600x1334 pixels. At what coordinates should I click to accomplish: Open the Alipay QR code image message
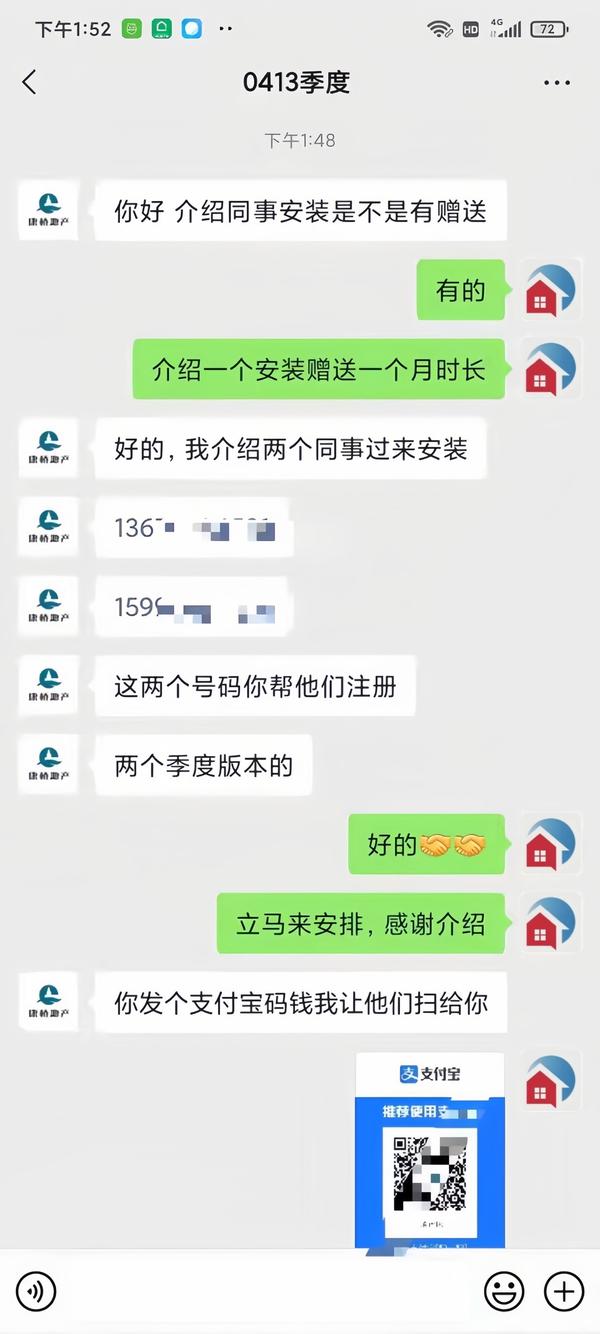(x=430, y=1150)
